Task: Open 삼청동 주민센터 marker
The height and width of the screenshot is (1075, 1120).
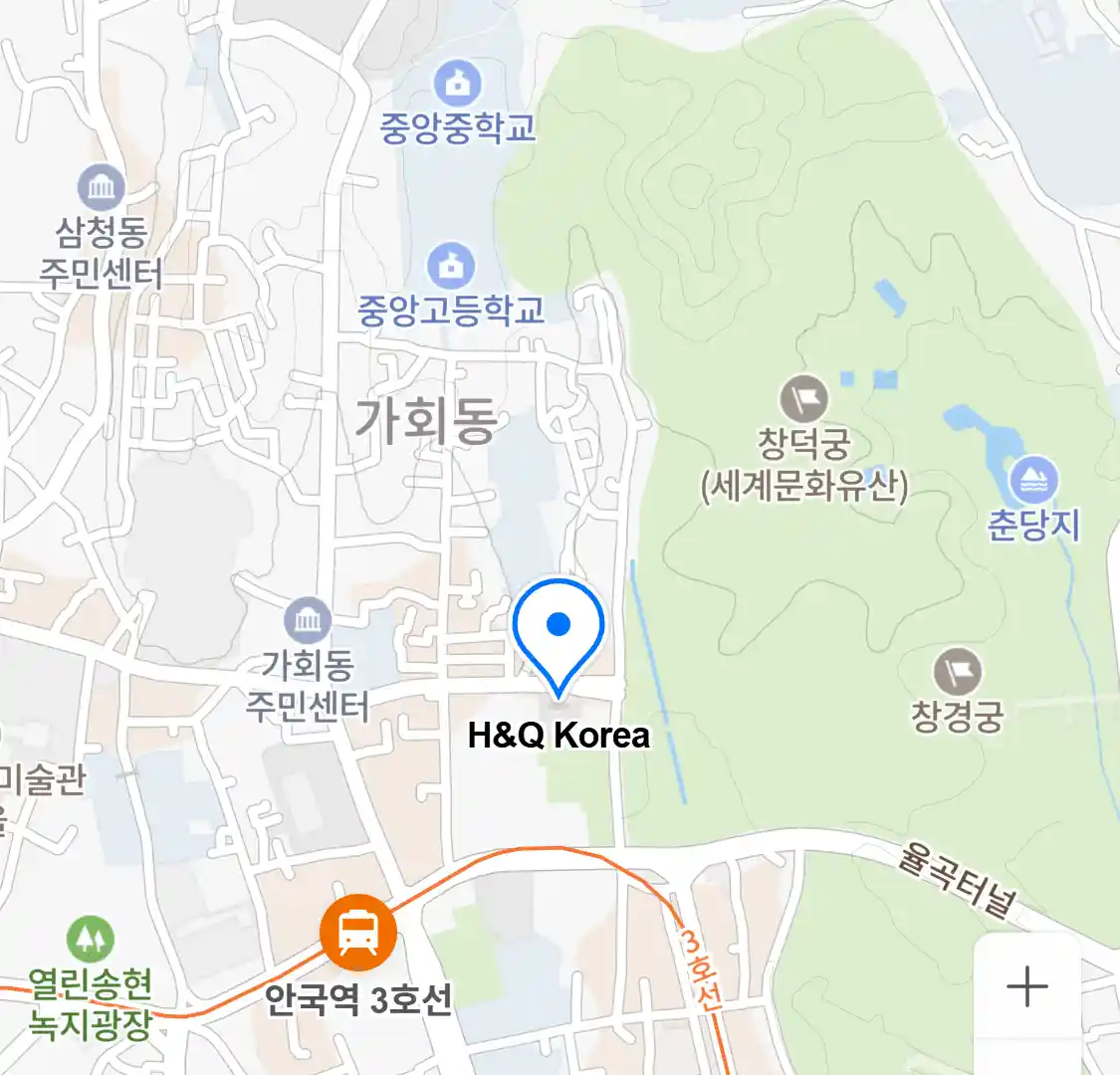Action: 101,188
